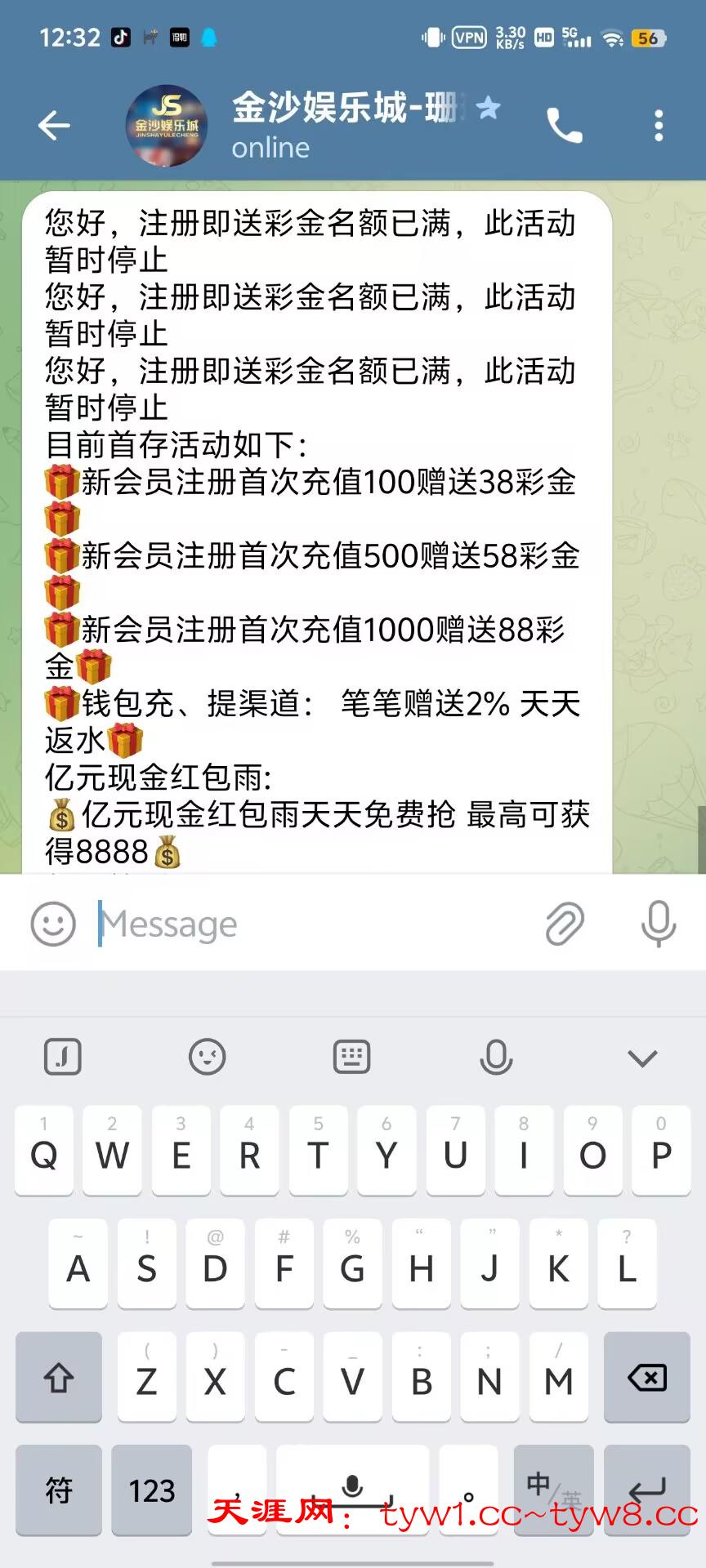This screenshot has height=1568, width=706.
Task: Start keyboard voice input from toolbar
Action: (x=496, y=1057)
